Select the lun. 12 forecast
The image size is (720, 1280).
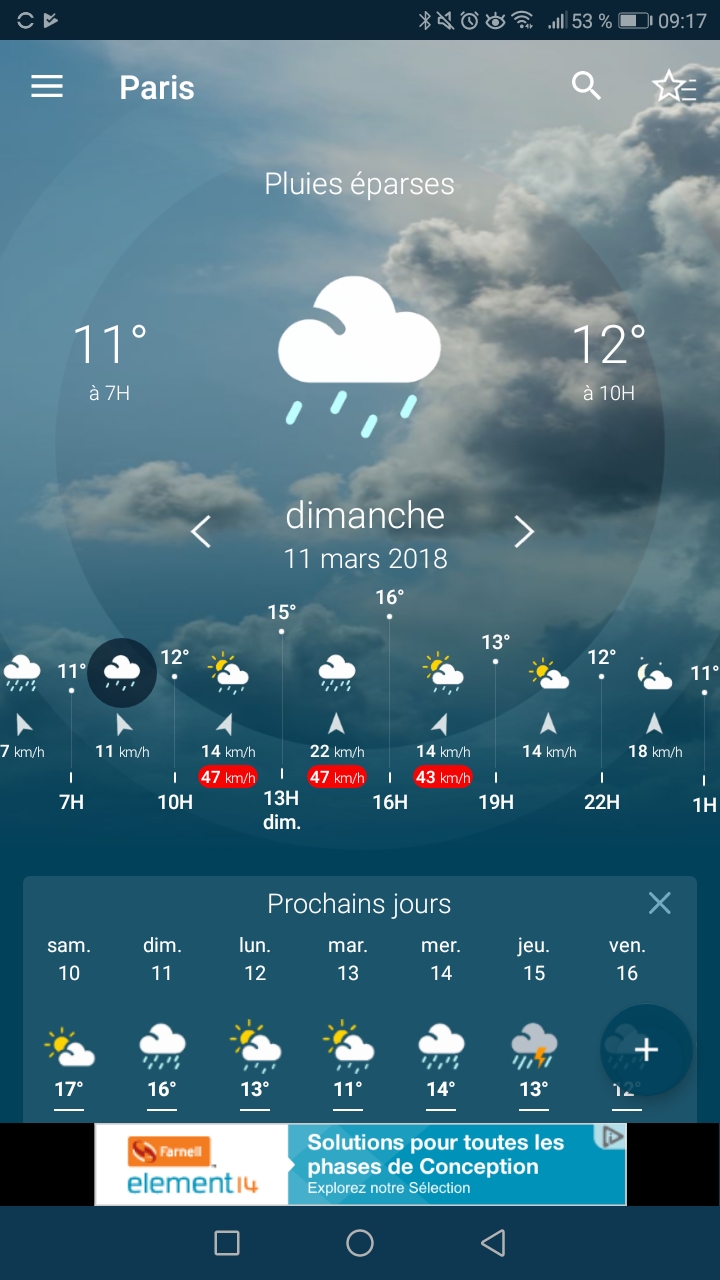(x=255, y=1023)
